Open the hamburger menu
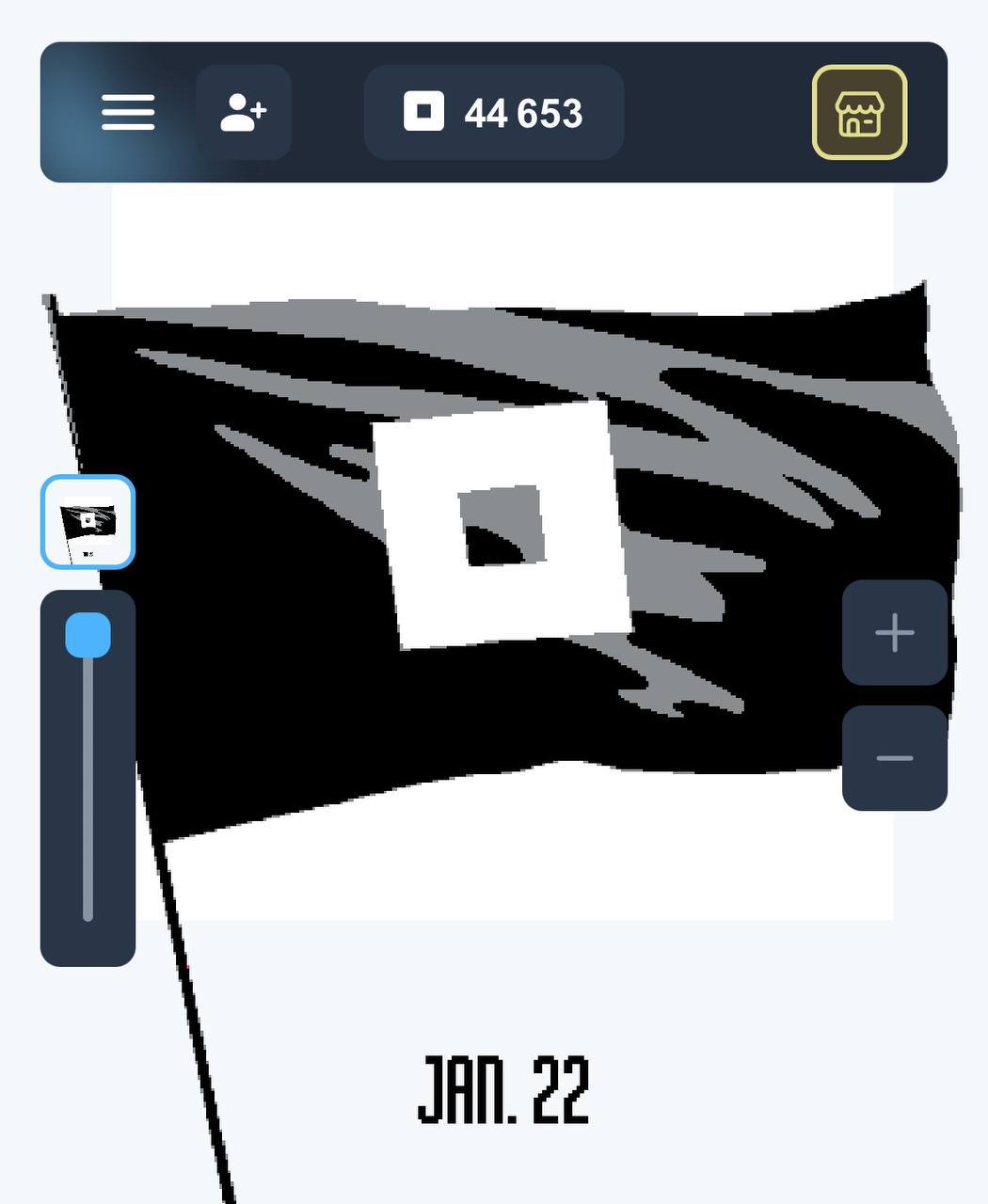Viewport: 988px width, 1204px height. pos(128,112)
